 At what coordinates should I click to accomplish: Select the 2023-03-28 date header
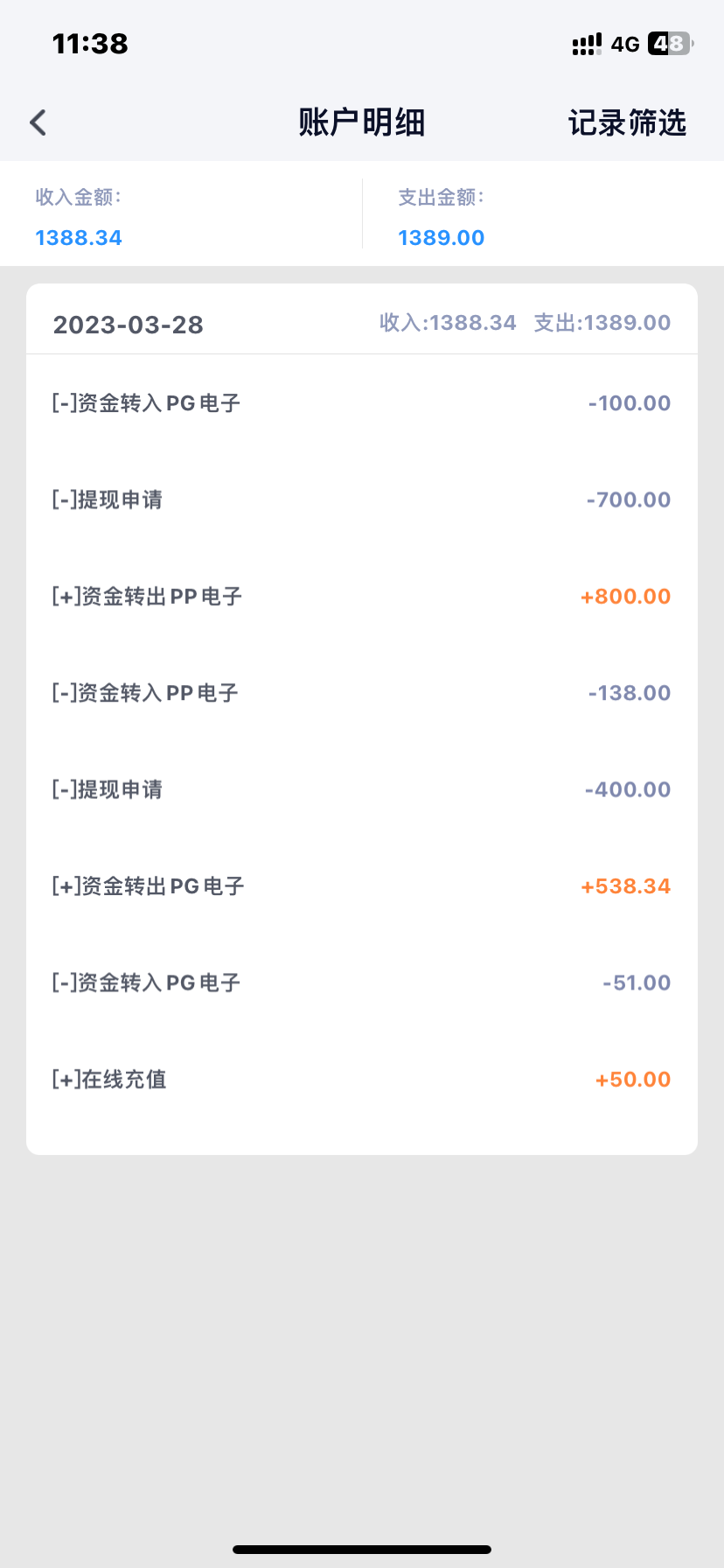tap(129, 325)
